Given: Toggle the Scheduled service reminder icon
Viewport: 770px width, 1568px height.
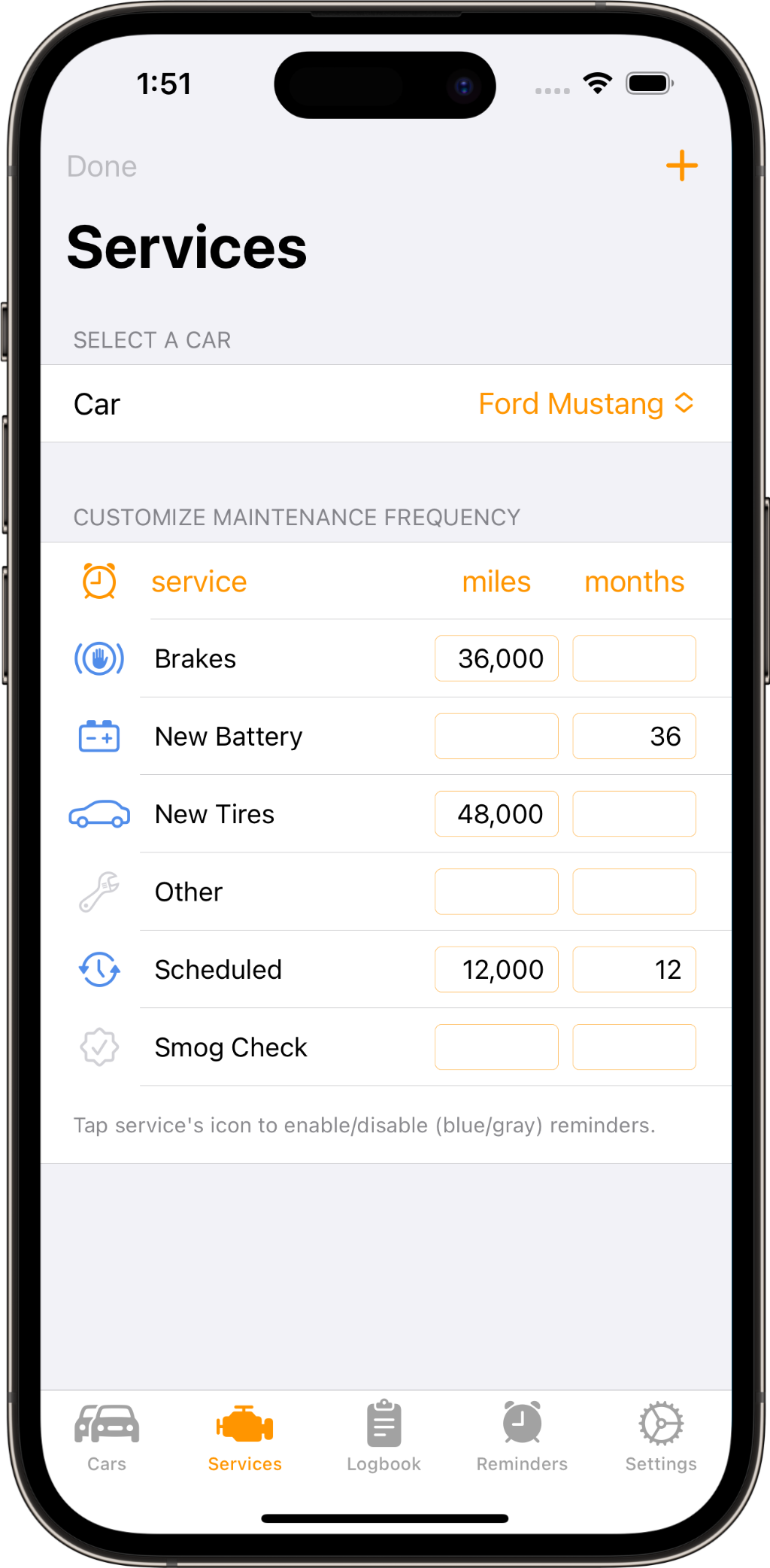Looking at the screenshot, I should [x=99, y=969].
